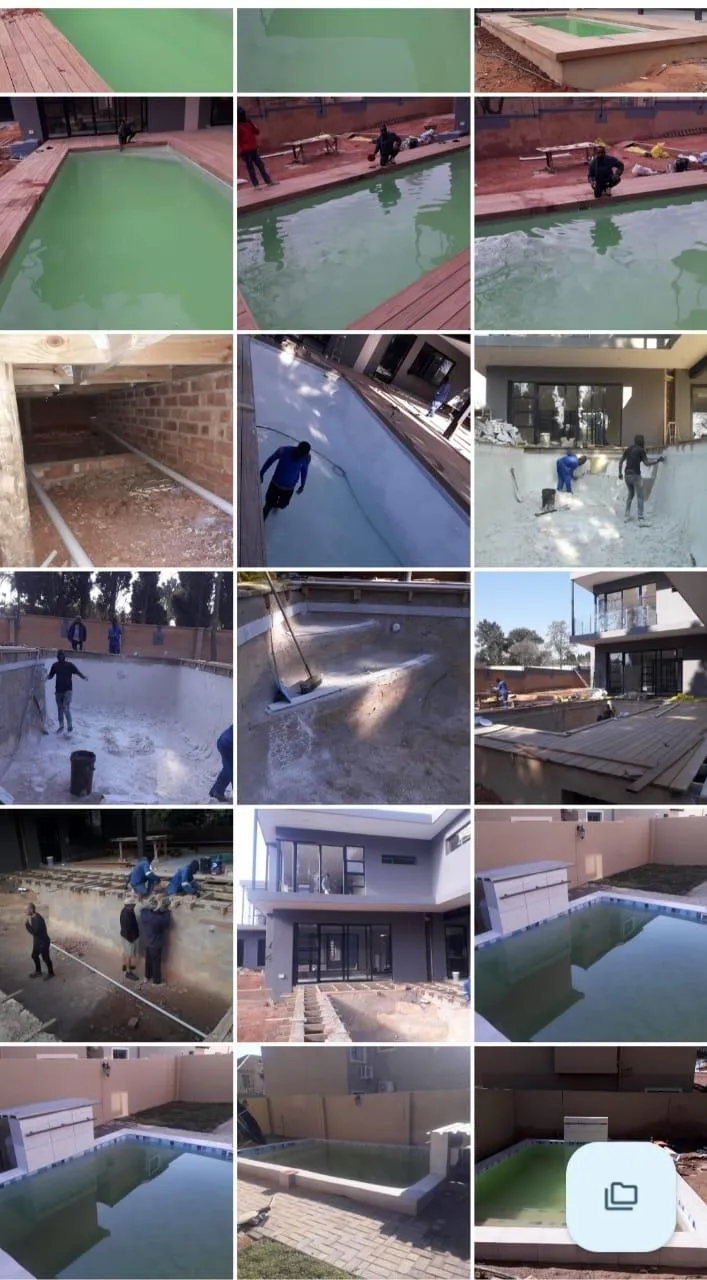Open photo of green pool with person near glass doors

pos(116,213)
